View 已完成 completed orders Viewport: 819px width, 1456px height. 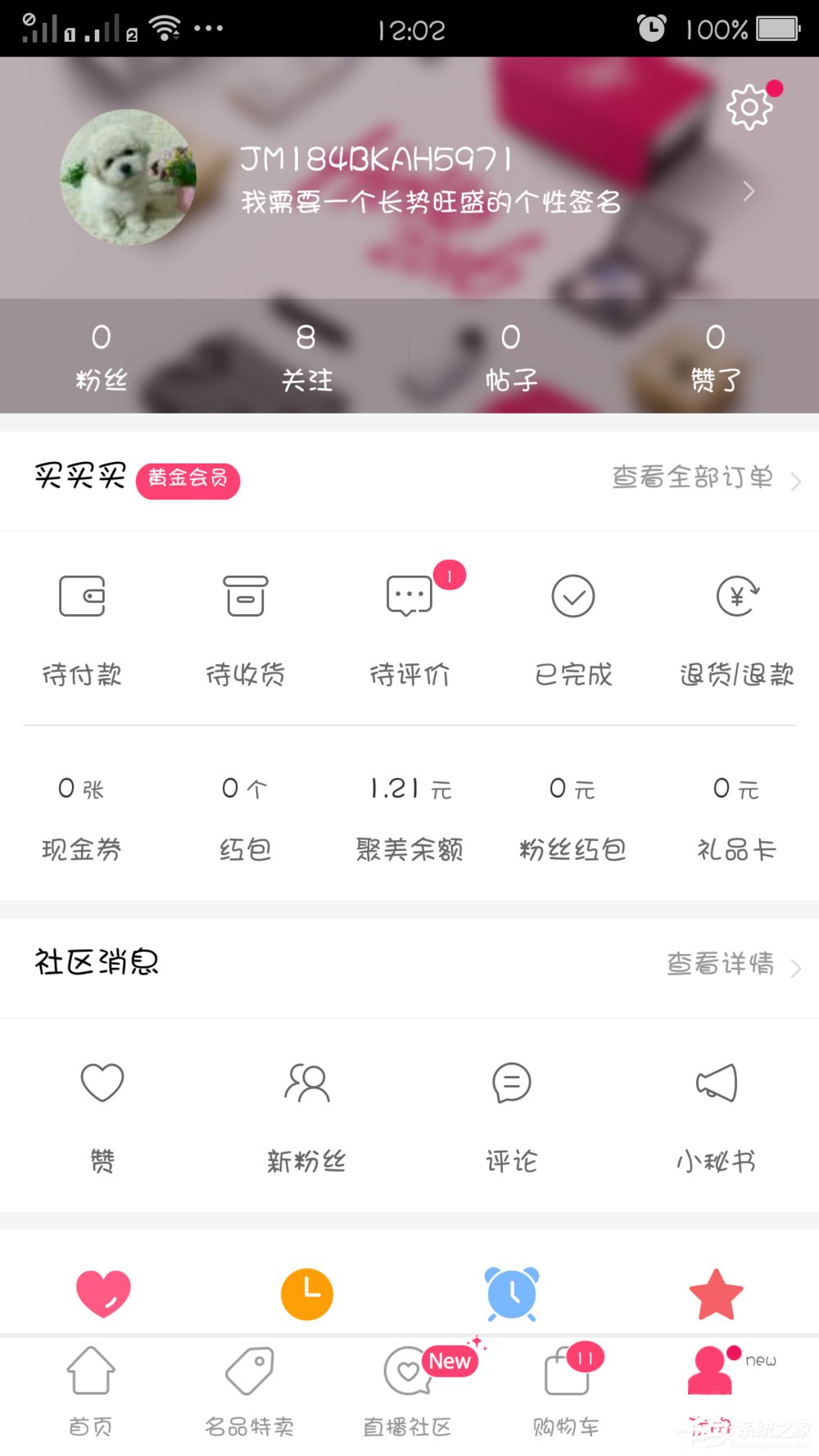573,626
